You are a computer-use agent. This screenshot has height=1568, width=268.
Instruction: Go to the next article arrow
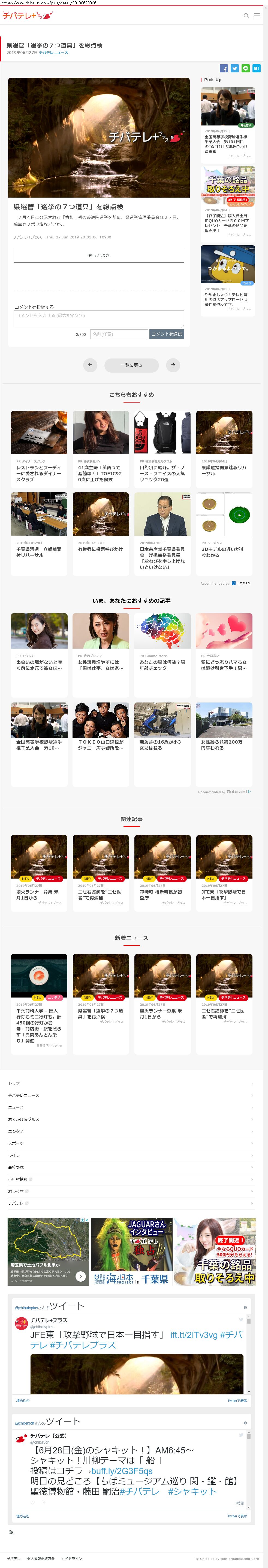point(173,365)
